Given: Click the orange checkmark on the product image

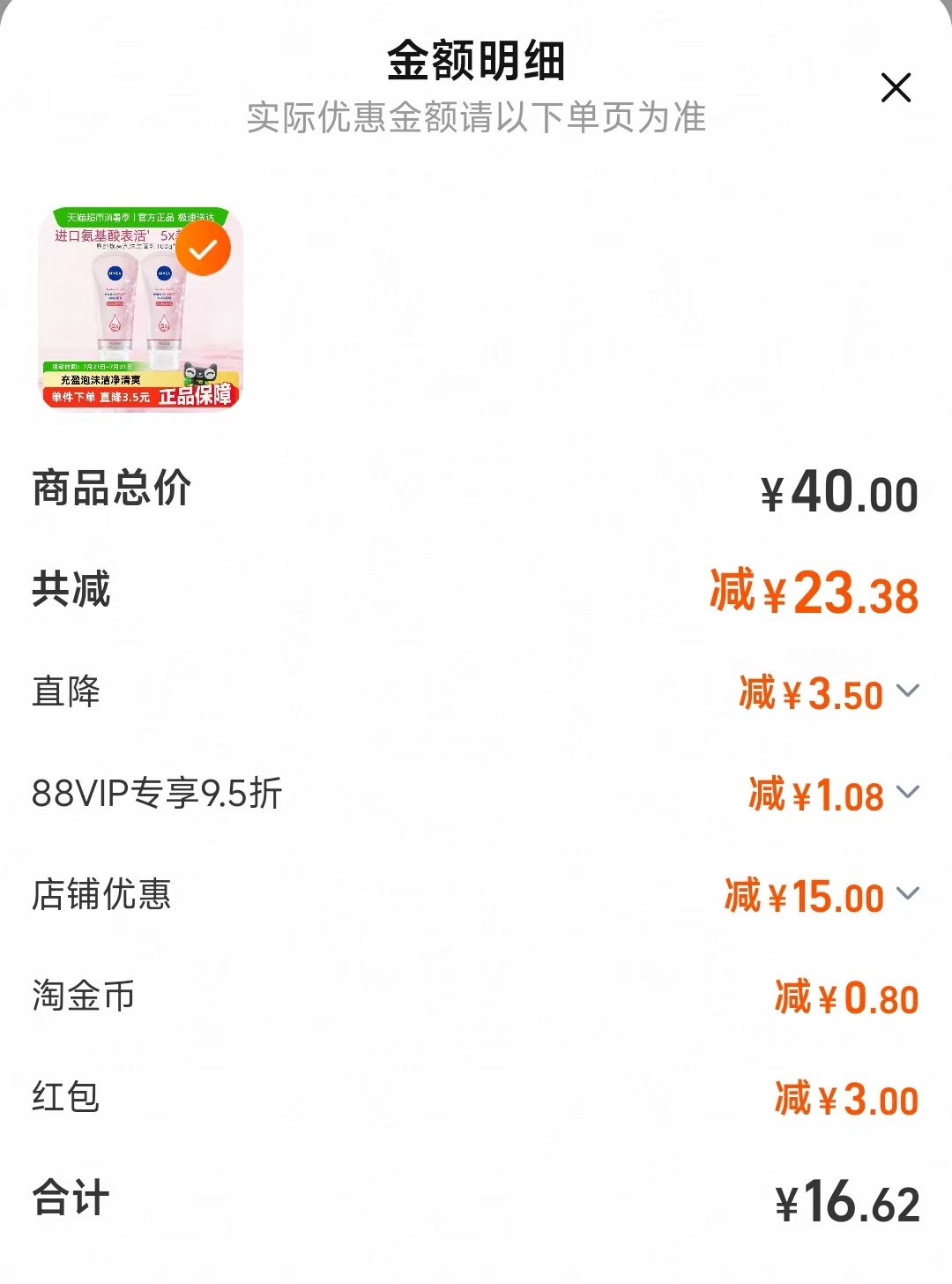Looking at the screenshot, I should 205,250.
